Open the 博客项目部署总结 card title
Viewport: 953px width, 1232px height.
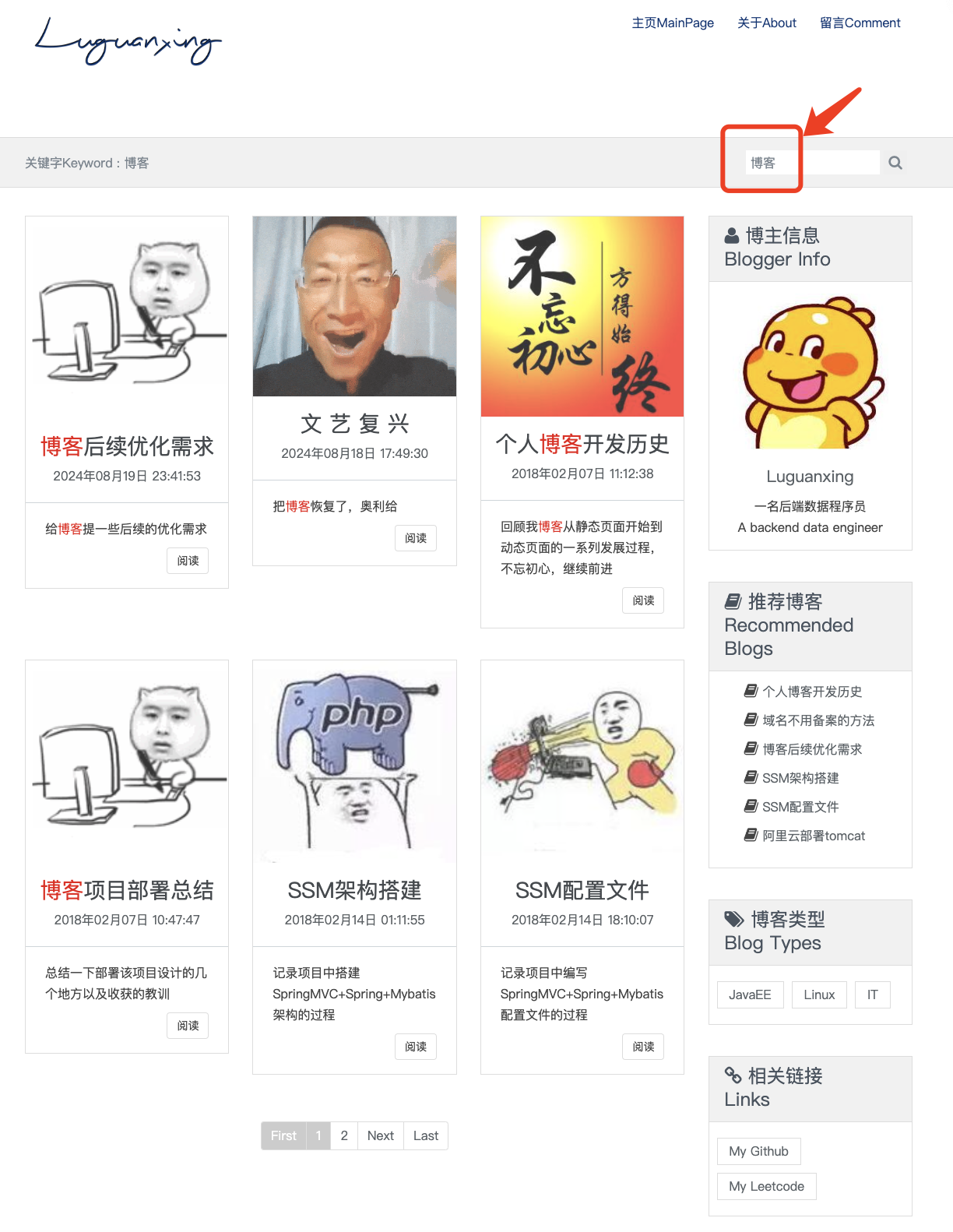(127, 890)
